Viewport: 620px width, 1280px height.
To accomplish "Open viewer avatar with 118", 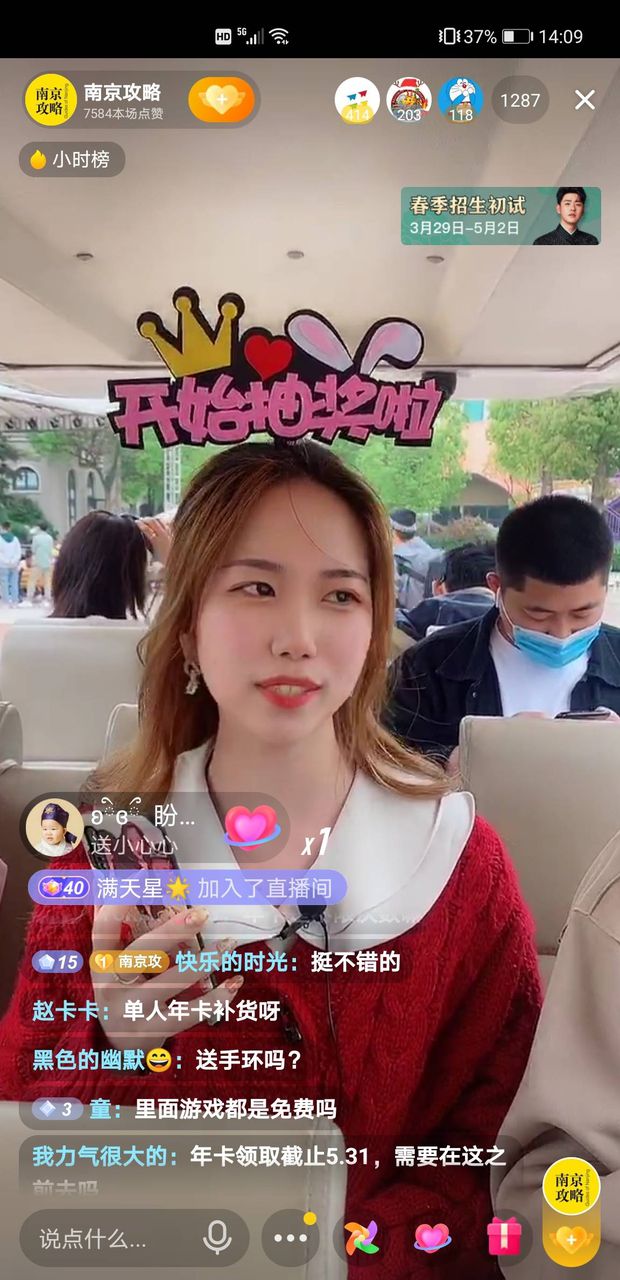I will pos(460,100).
